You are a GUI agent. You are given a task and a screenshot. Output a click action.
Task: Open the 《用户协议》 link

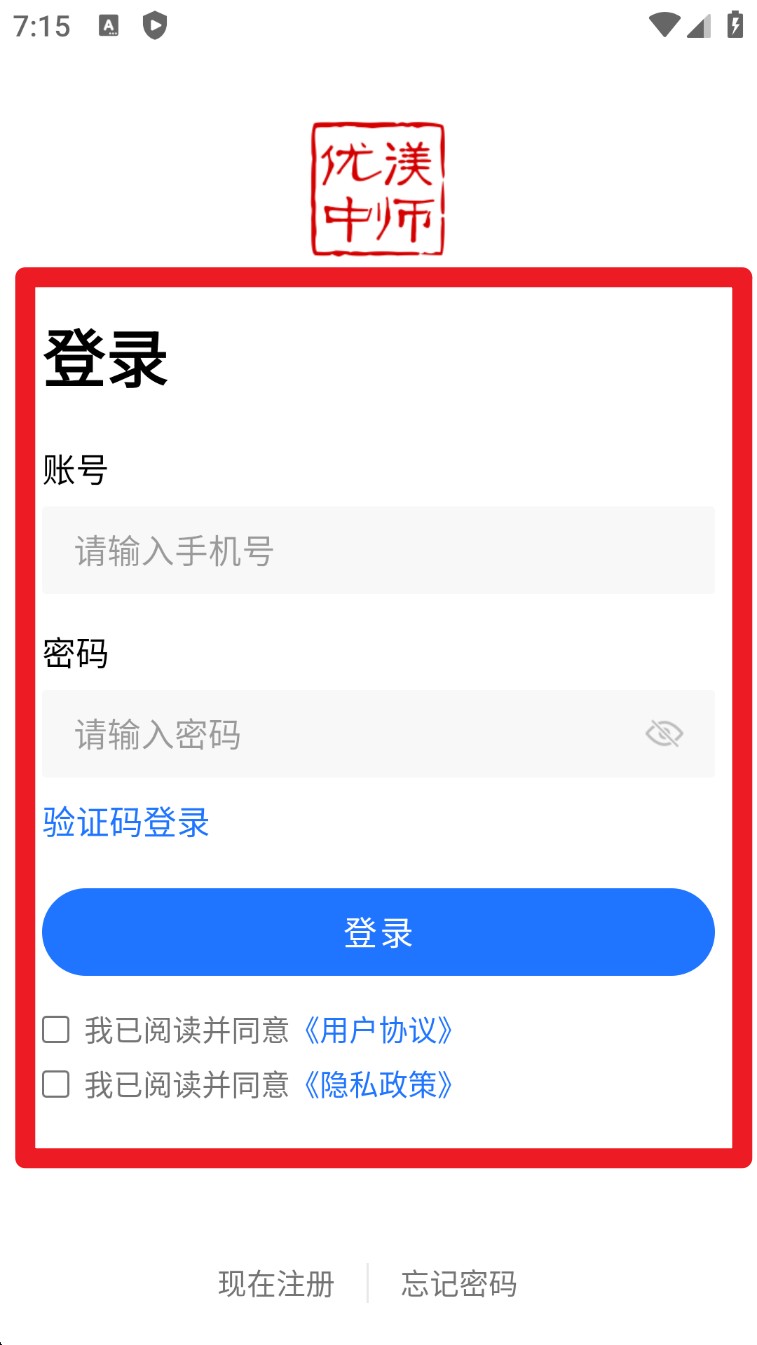tap(378, 1030)
